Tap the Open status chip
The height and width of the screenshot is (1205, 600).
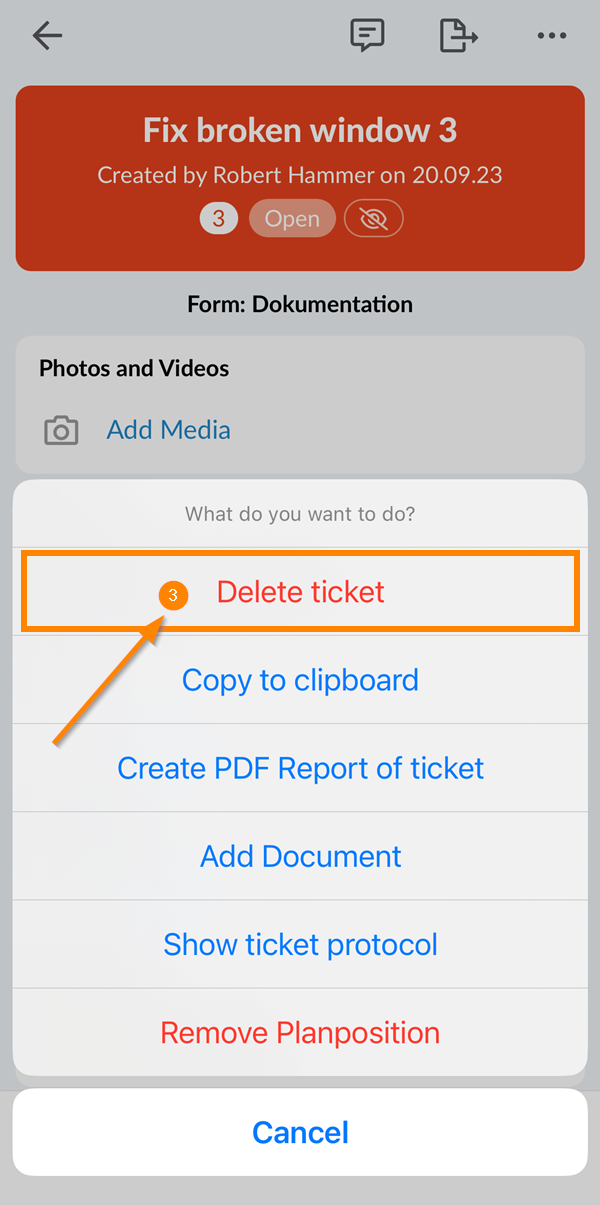292,219
